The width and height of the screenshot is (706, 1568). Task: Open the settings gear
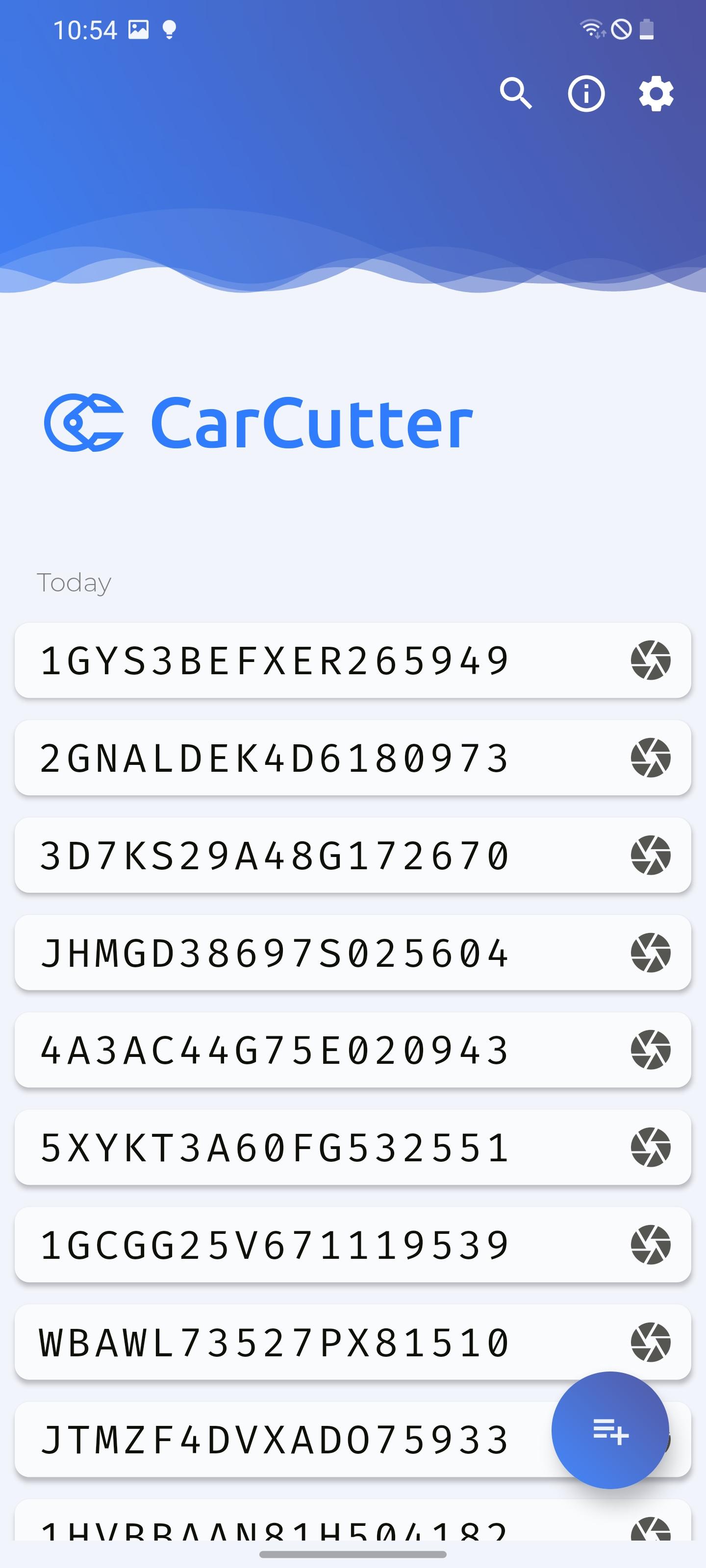pos(656,94)
